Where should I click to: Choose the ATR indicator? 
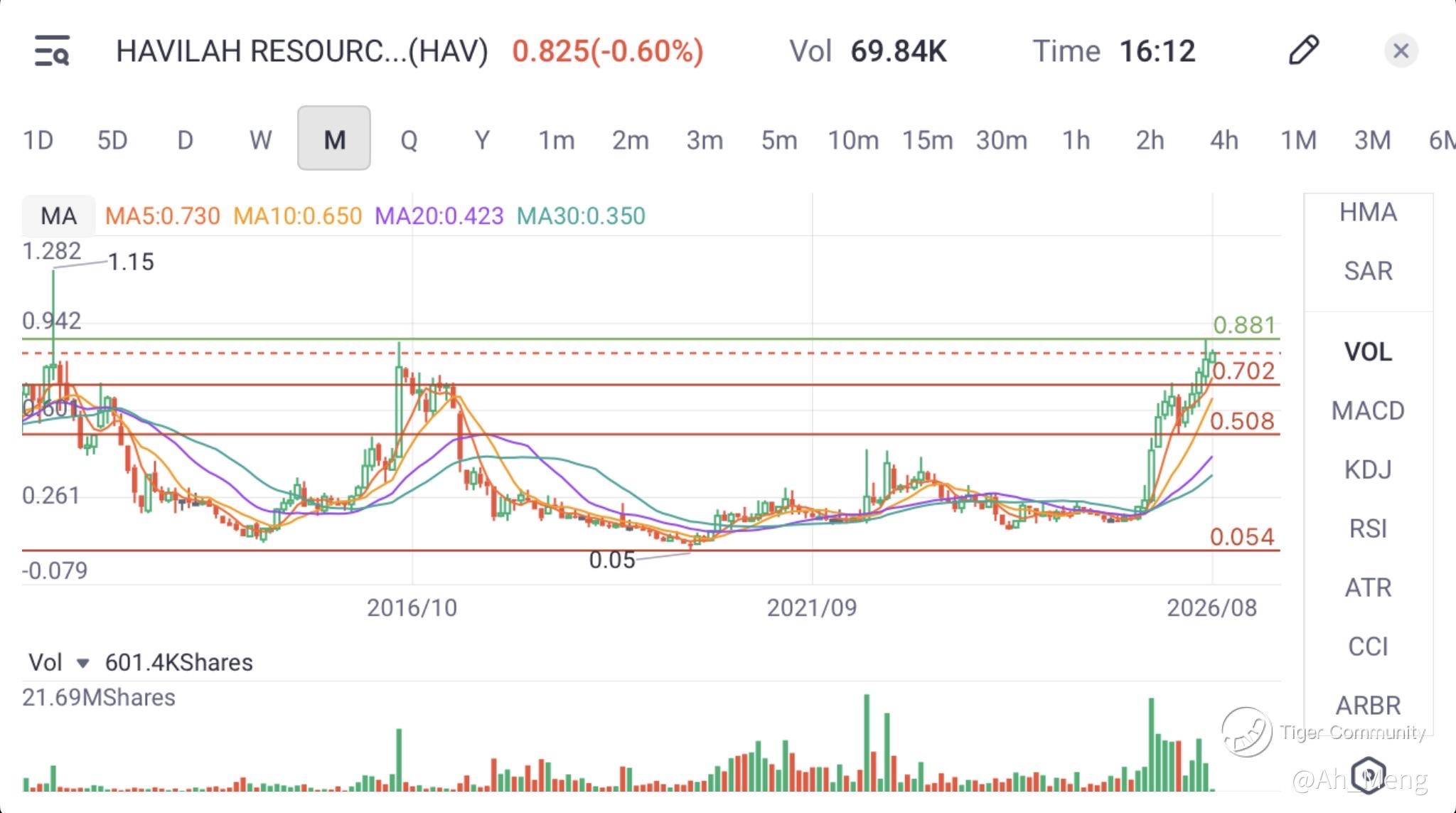pos(1368,588)
